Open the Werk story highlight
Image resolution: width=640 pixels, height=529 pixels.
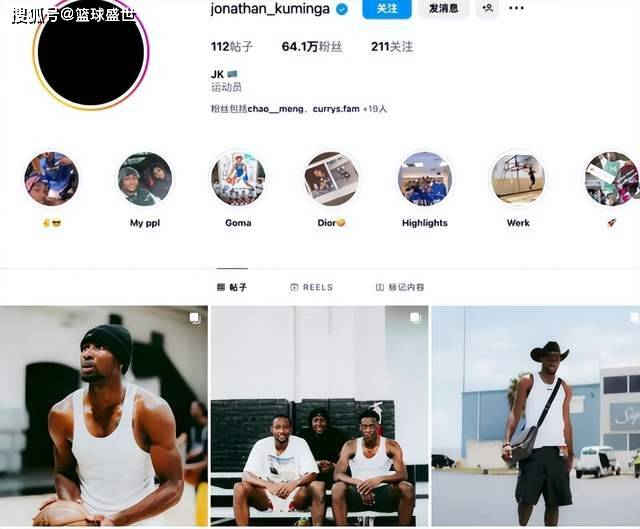[x=517, y=179]
